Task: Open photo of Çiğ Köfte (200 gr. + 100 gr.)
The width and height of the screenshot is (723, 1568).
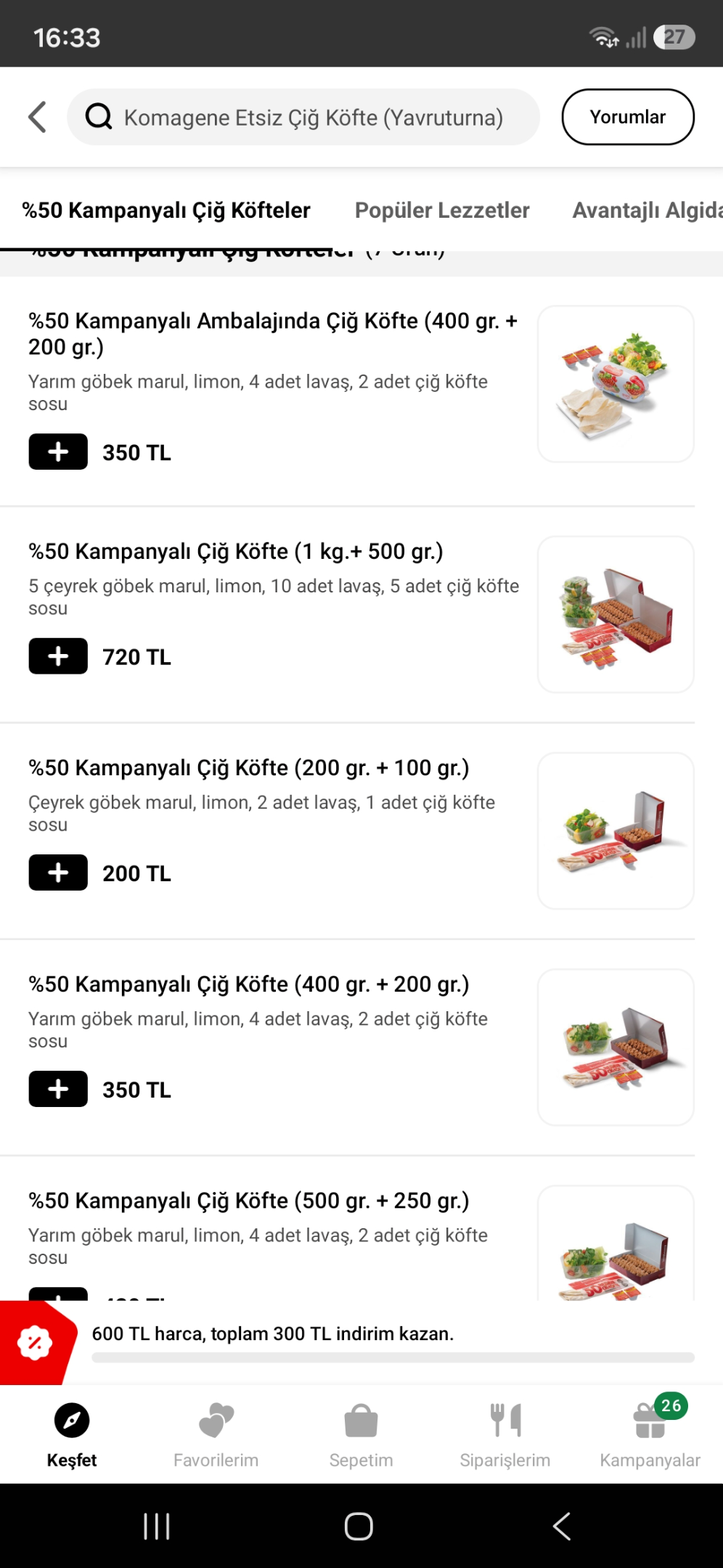Action: 616,831
